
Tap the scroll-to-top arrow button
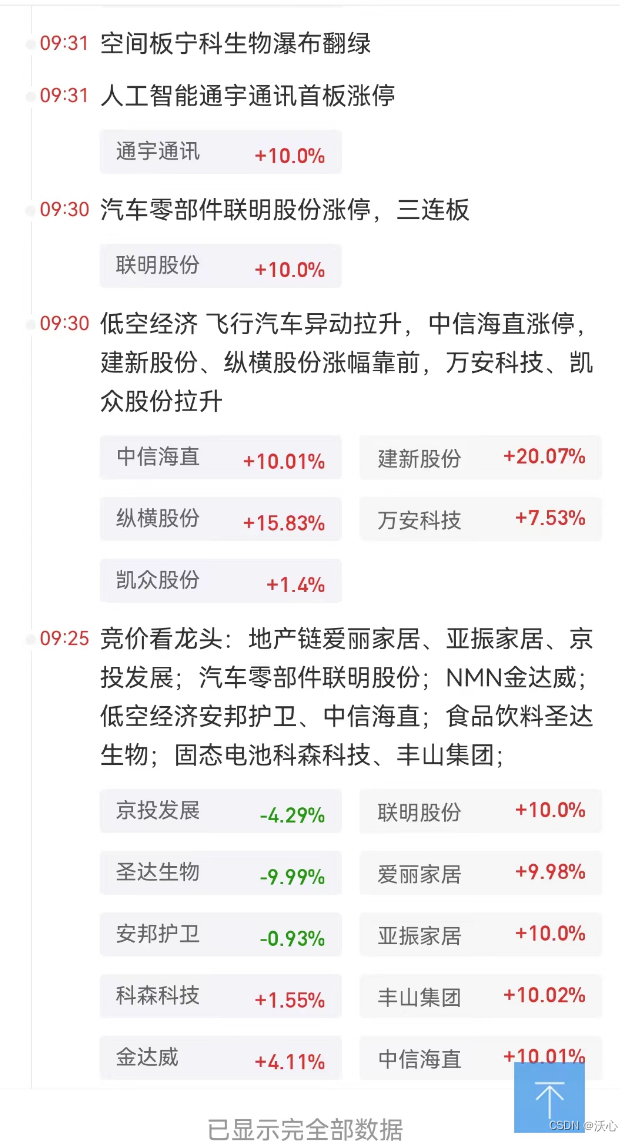549,1097
